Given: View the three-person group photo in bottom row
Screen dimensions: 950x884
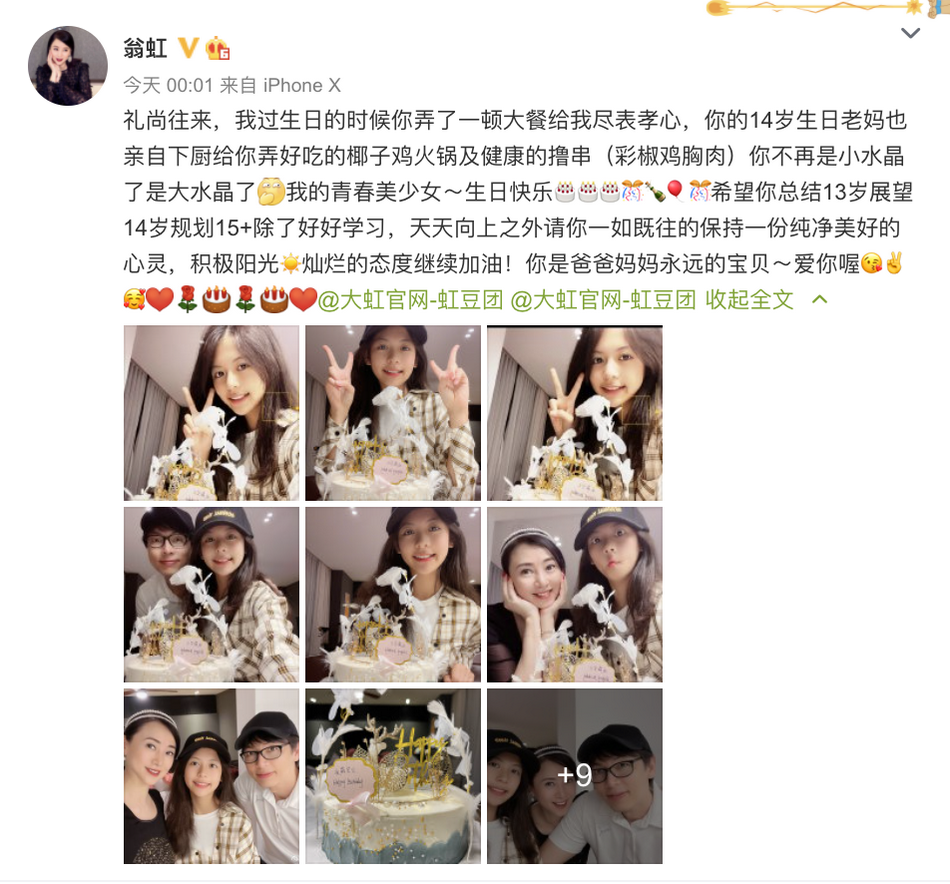Looking at the screenshot, I should tap(211, 776).
